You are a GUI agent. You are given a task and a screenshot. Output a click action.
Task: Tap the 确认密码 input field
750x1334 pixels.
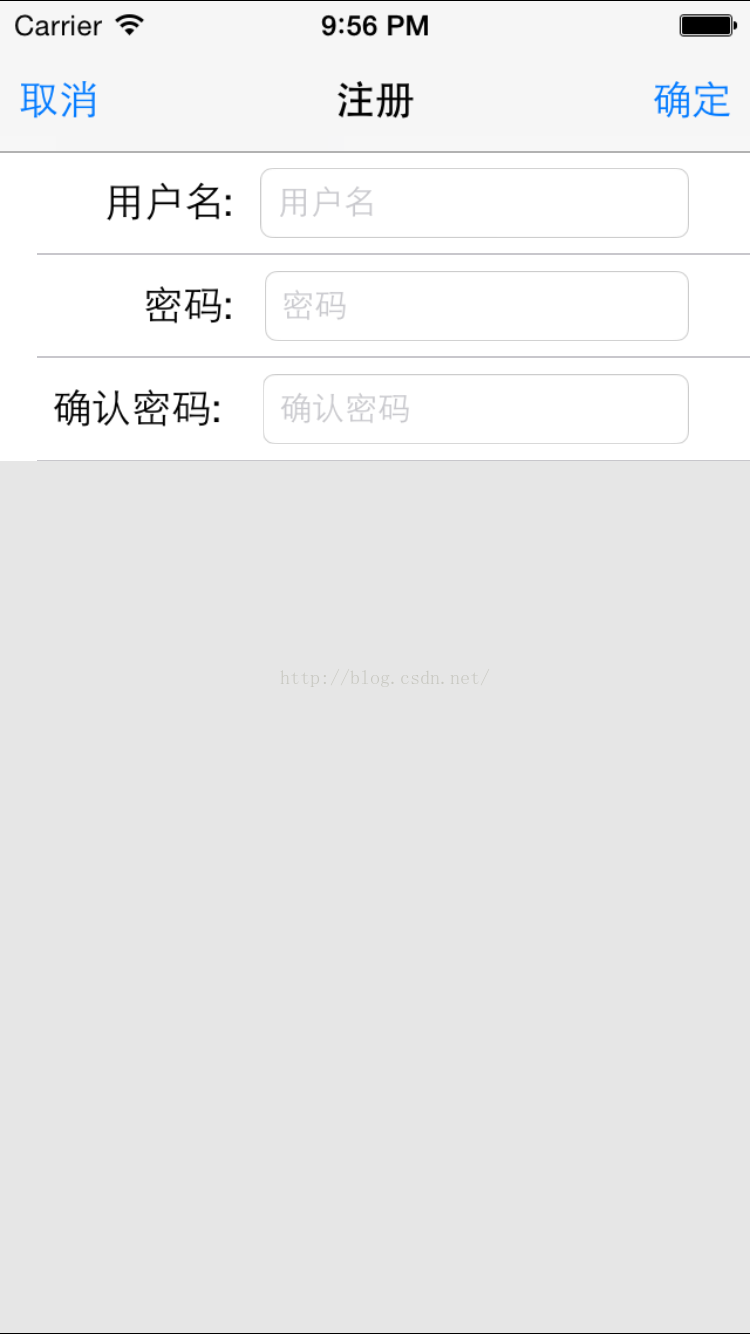tap(475, 409)
